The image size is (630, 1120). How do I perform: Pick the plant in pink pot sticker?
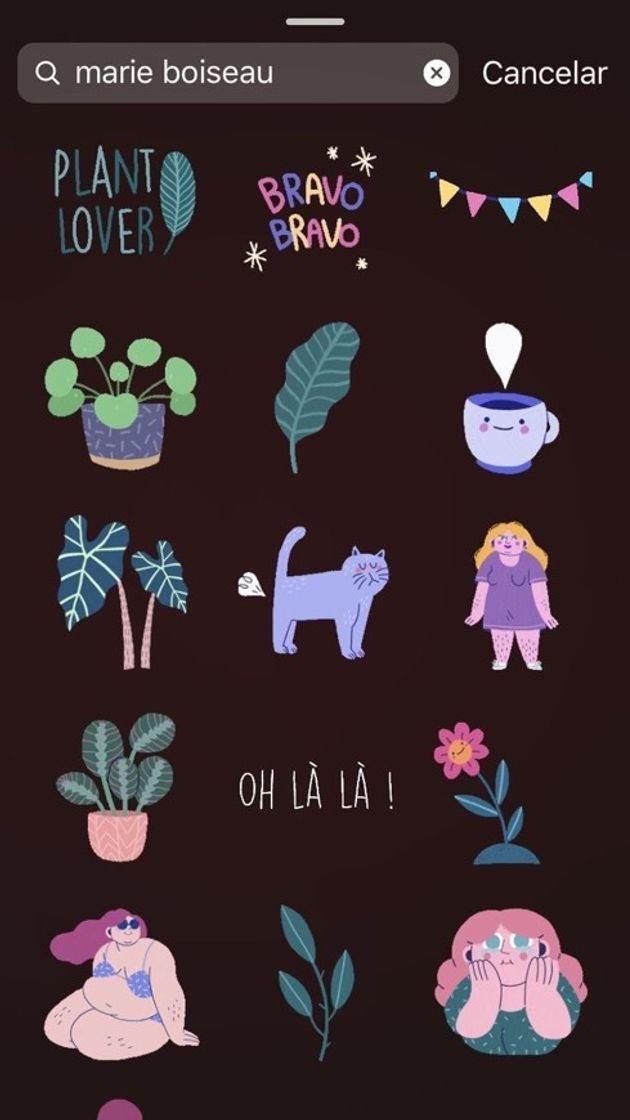[117, 787]
